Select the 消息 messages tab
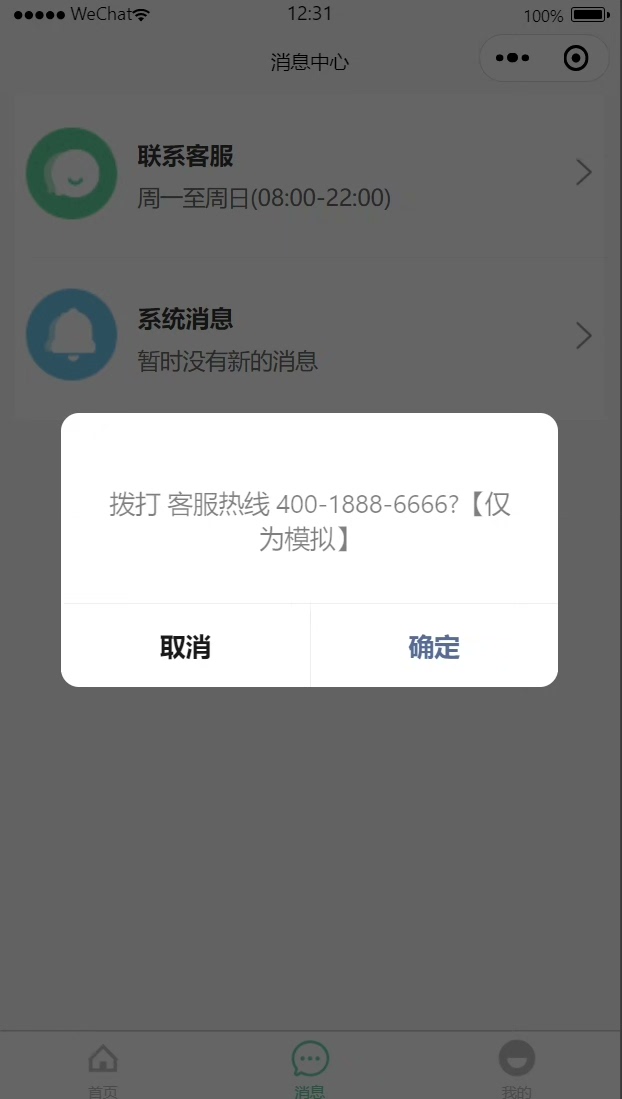The width and height of the screenshot is (622, 1099). 310,1068
